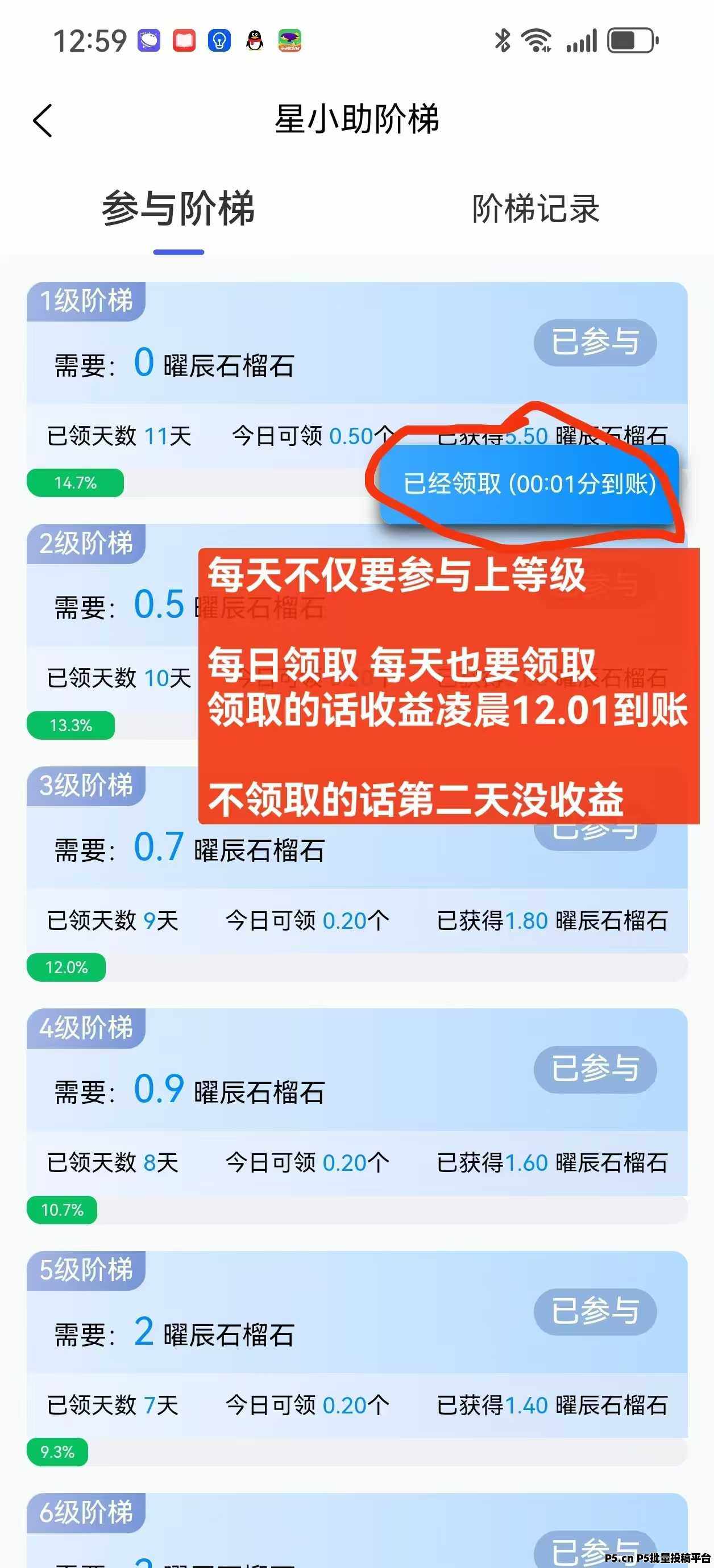Switch to the 阶梯记录 tab
The height and width of the screenshot is (1568, 714).
point(535,210)
